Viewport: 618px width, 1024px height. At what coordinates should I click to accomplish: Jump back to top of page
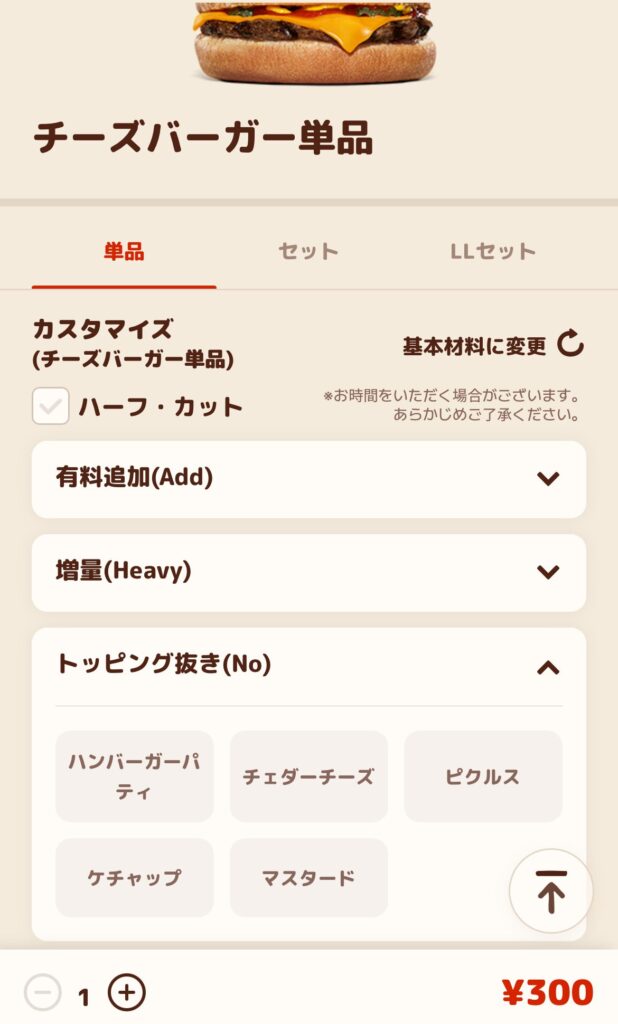pos(551,891)
